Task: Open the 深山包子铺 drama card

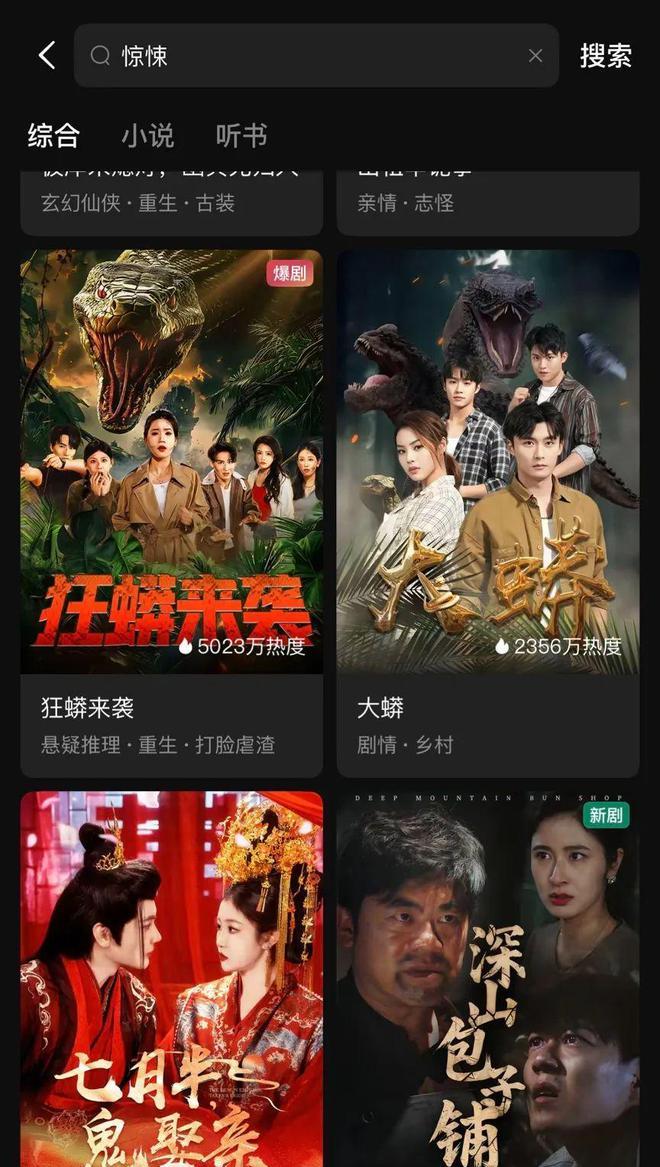Action: pos(488,980)
